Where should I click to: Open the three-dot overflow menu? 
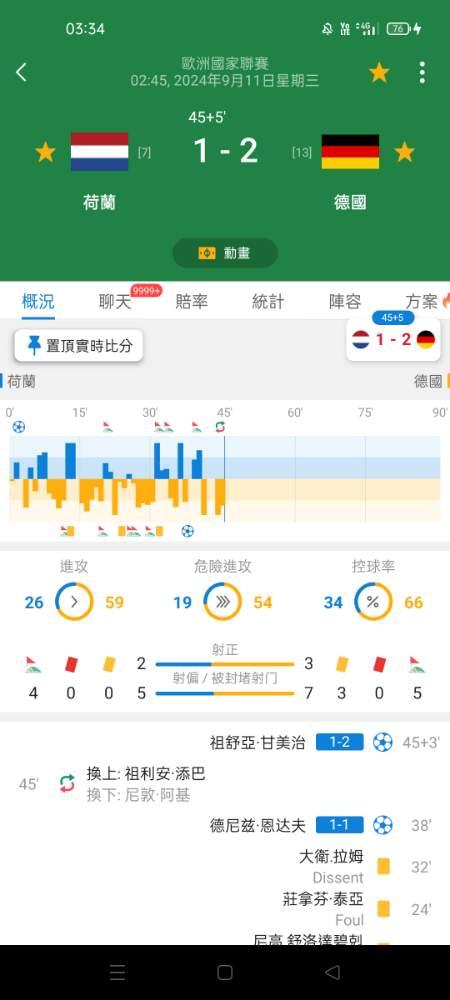pos(422,73)
